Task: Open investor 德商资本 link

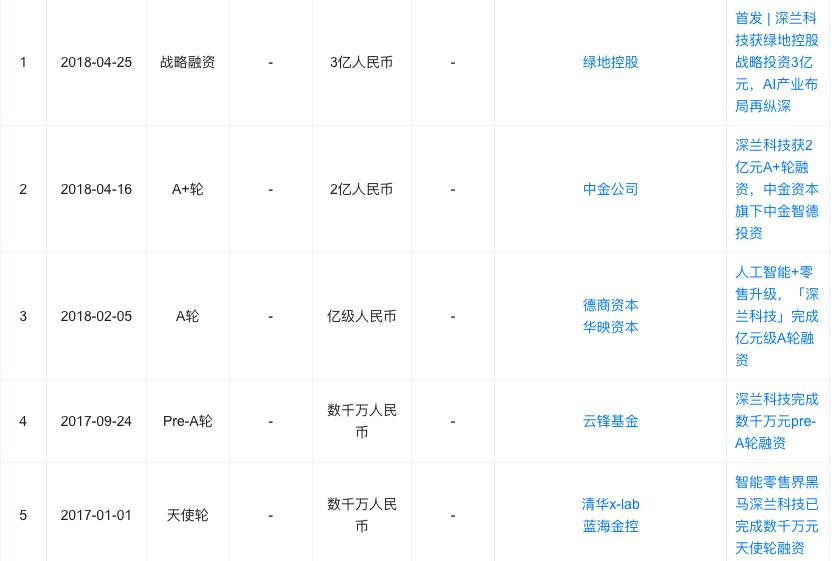Action: [610, 305]
